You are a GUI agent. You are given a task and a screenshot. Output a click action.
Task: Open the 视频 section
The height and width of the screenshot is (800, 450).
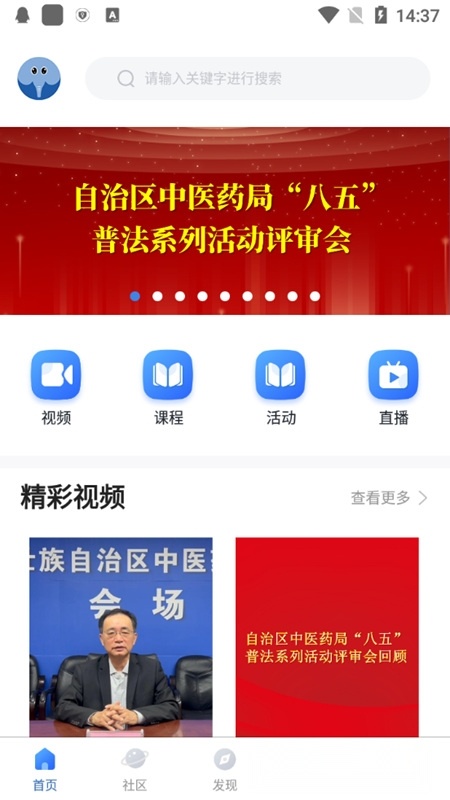[x=56, y=388]
